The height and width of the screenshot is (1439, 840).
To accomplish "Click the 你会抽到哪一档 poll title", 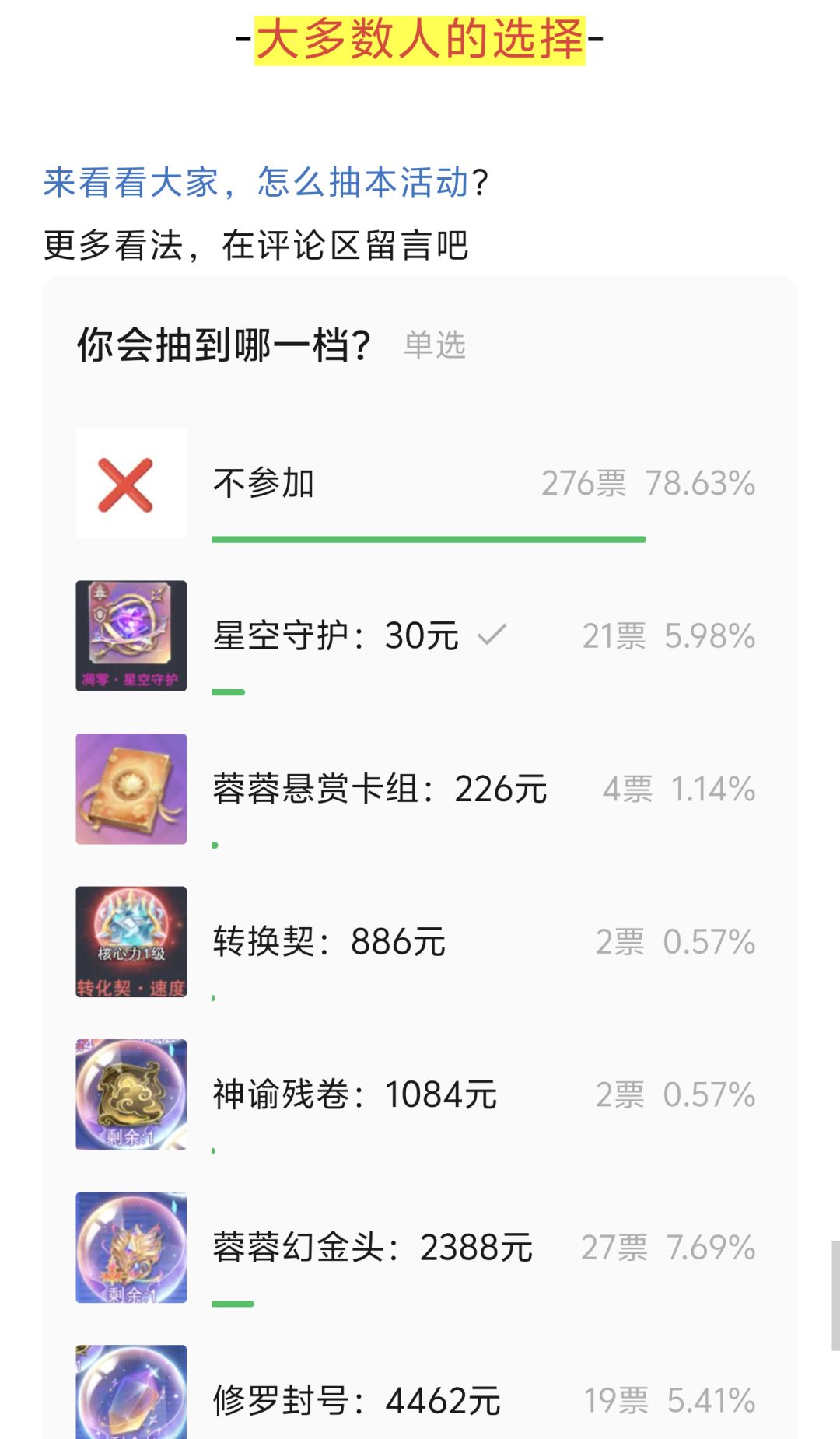I will tap(223, 343).
